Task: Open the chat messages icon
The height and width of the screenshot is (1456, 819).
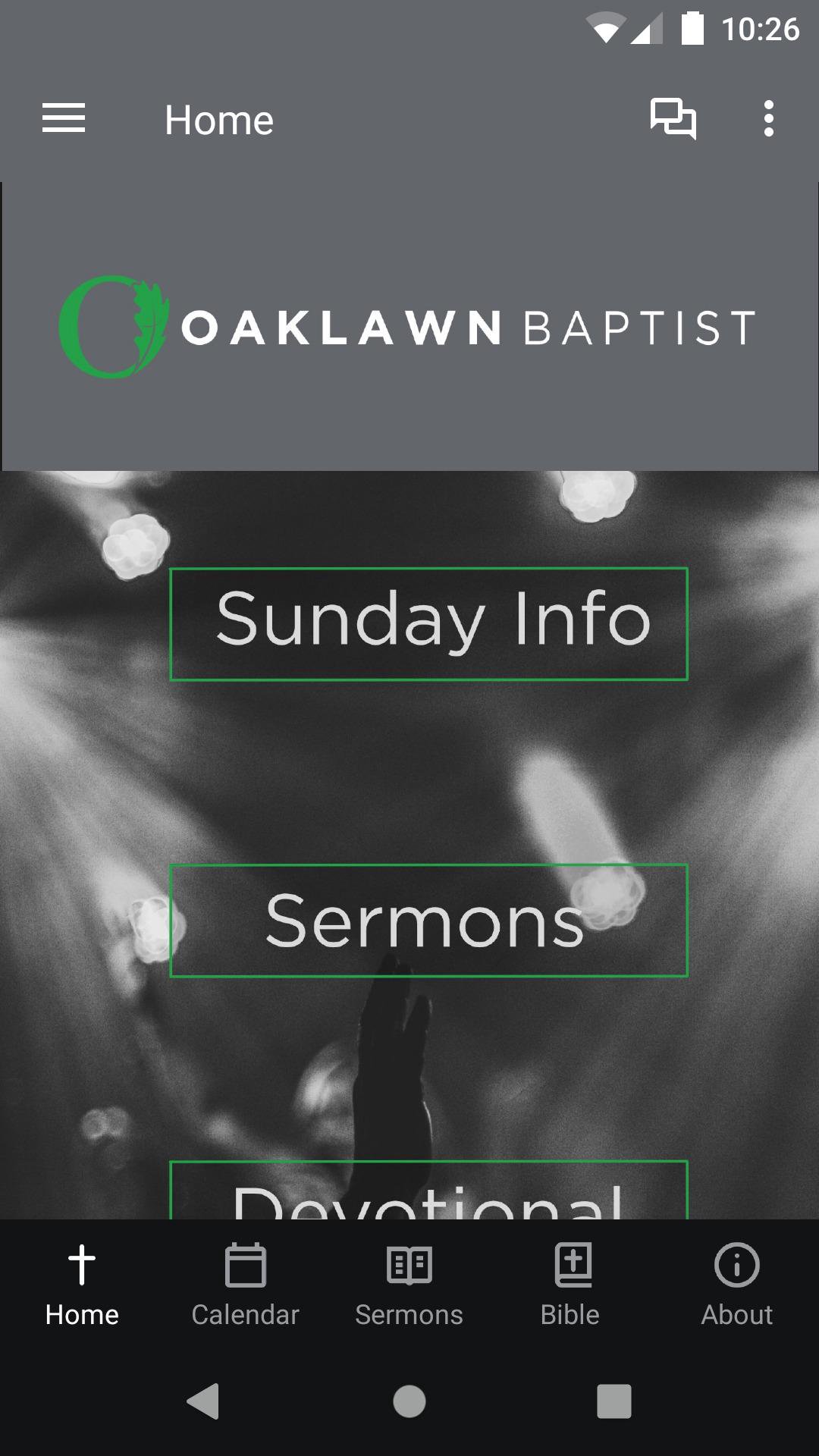Action: 673,119
